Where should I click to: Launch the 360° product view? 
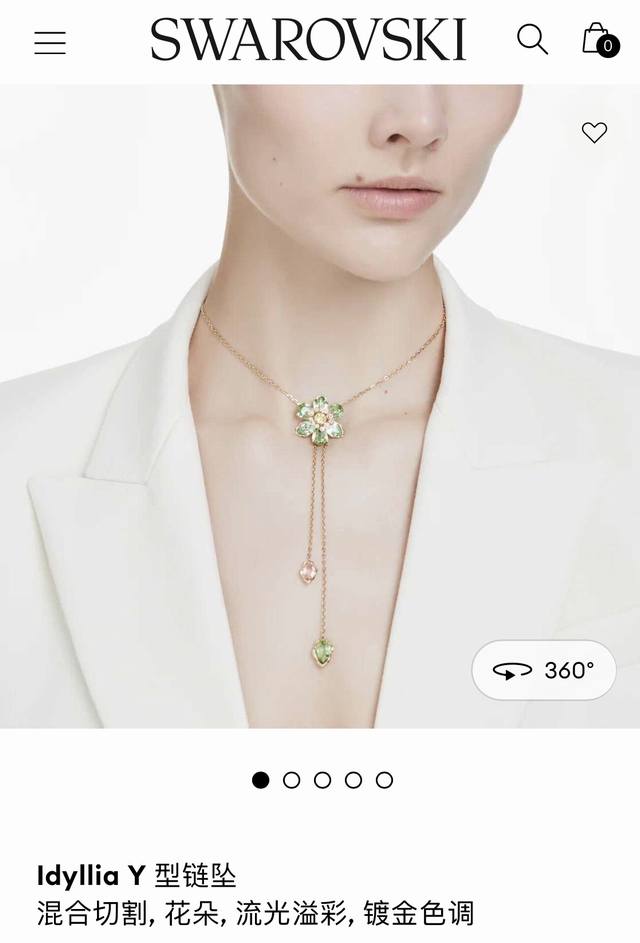pos(543,670)
